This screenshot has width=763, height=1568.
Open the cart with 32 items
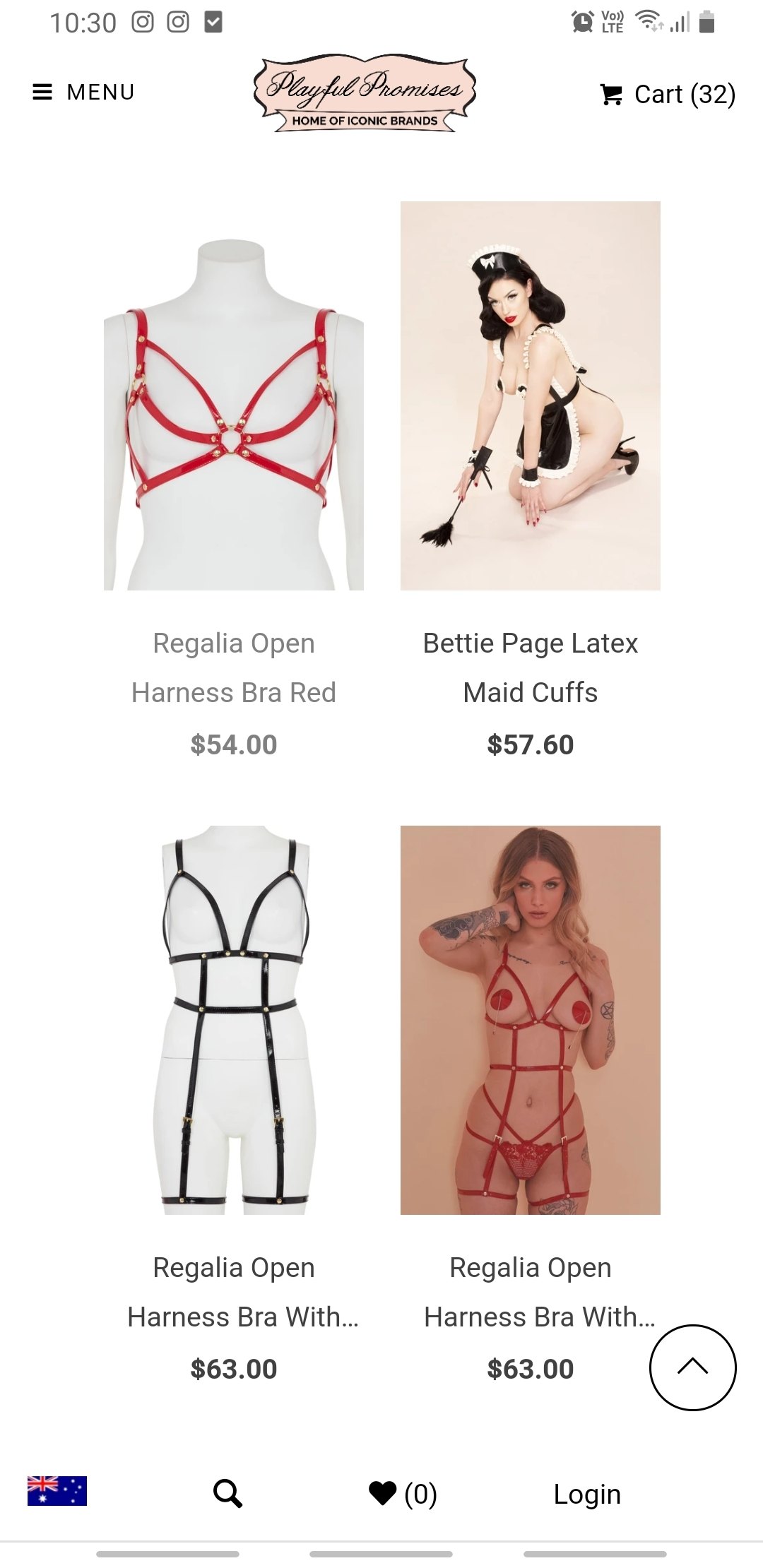click(668, 94)
